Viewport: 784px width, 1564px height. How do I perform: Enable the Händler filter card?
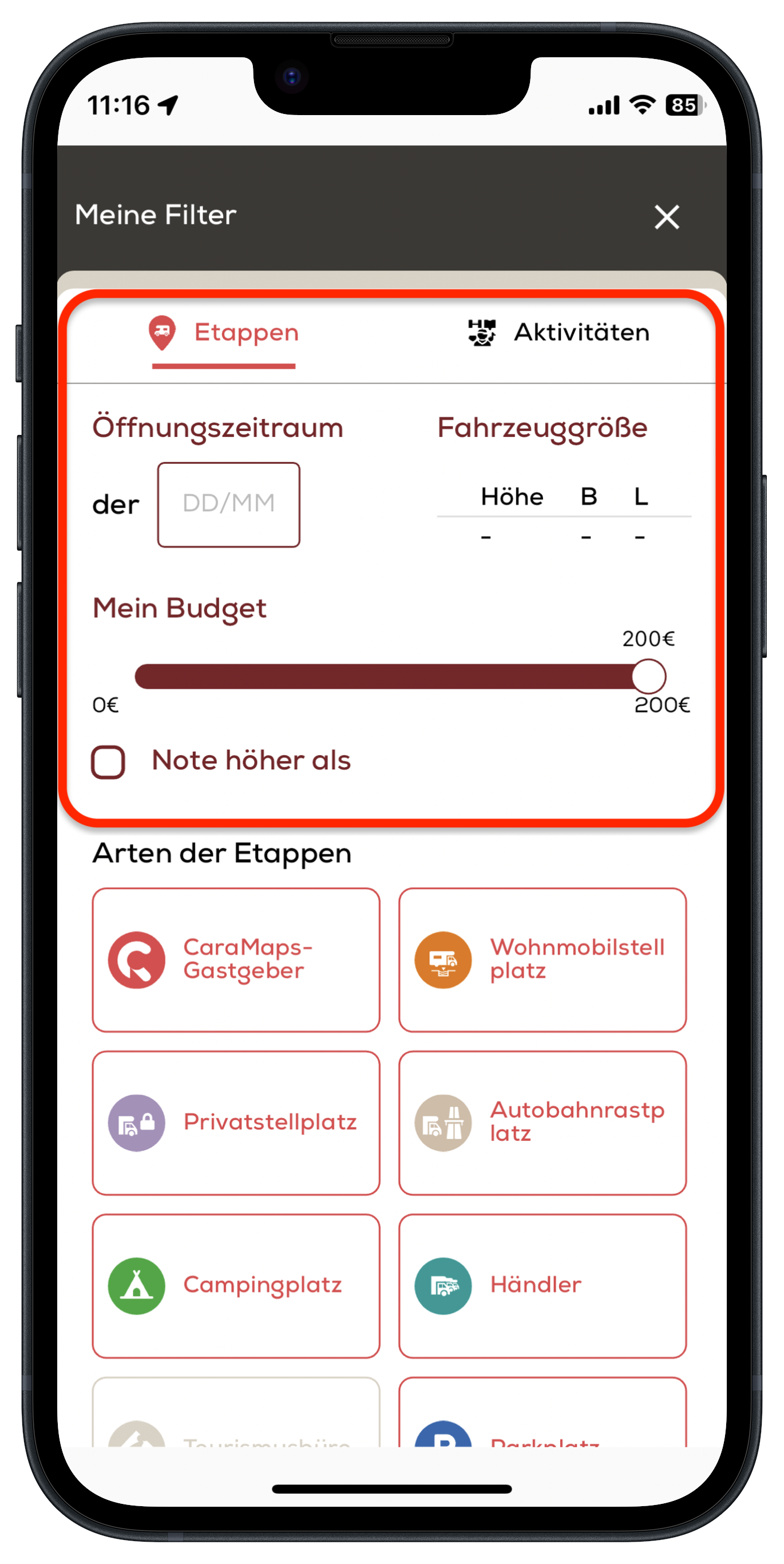coord(542,1285)
